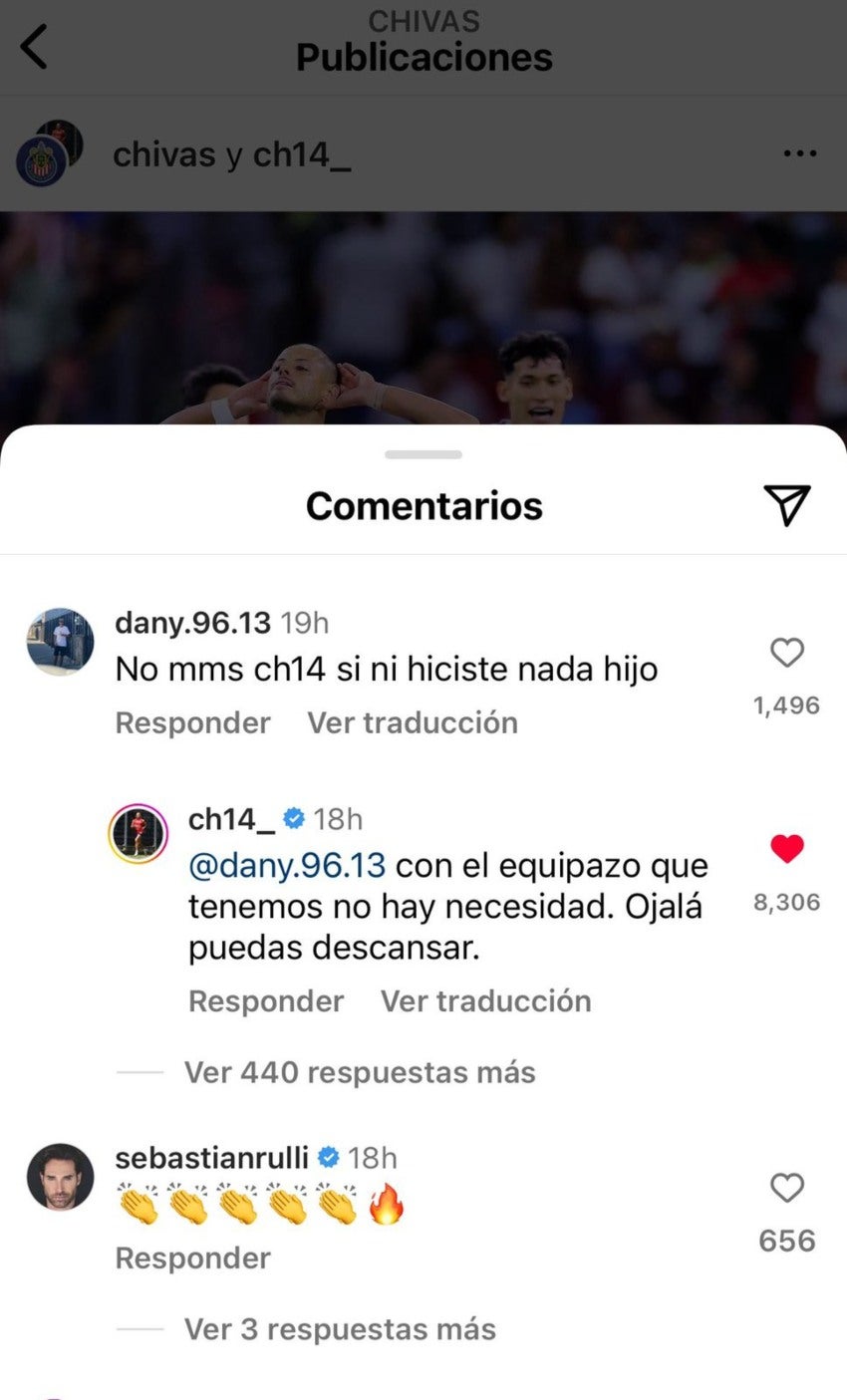
Task: Like dany.96.13's comment
Action: [786, 654]
